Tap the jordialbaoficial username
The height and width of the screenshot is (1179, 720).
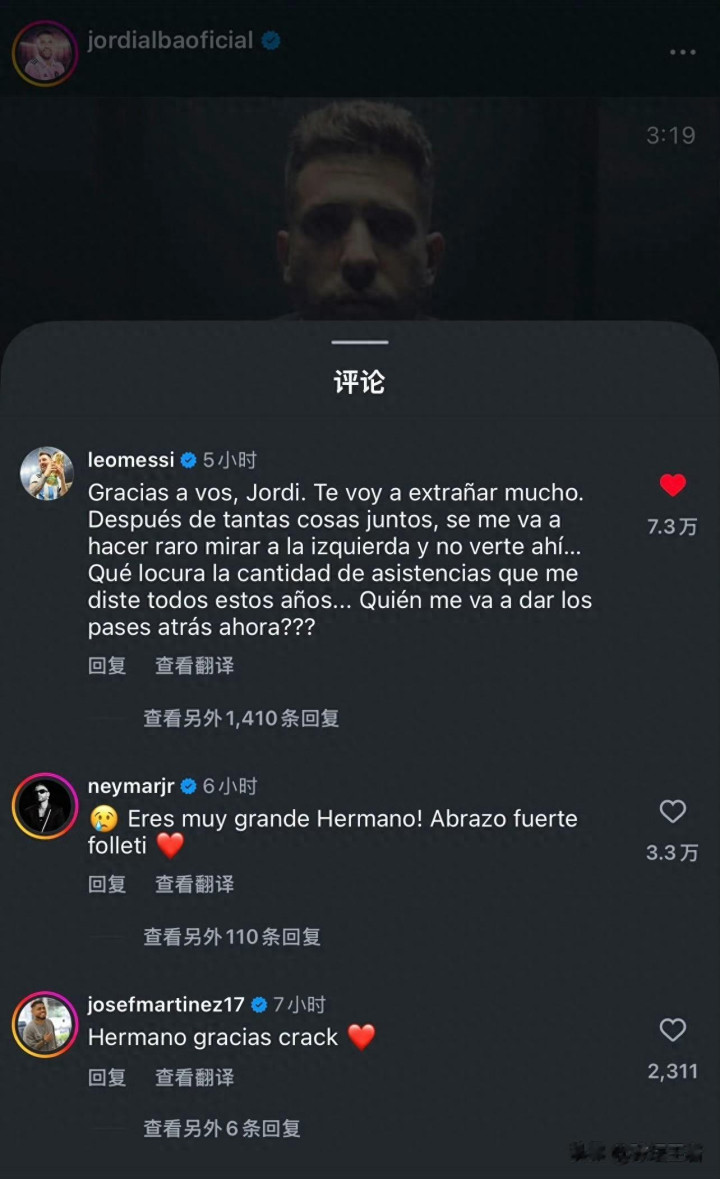(x=170, y=41)
